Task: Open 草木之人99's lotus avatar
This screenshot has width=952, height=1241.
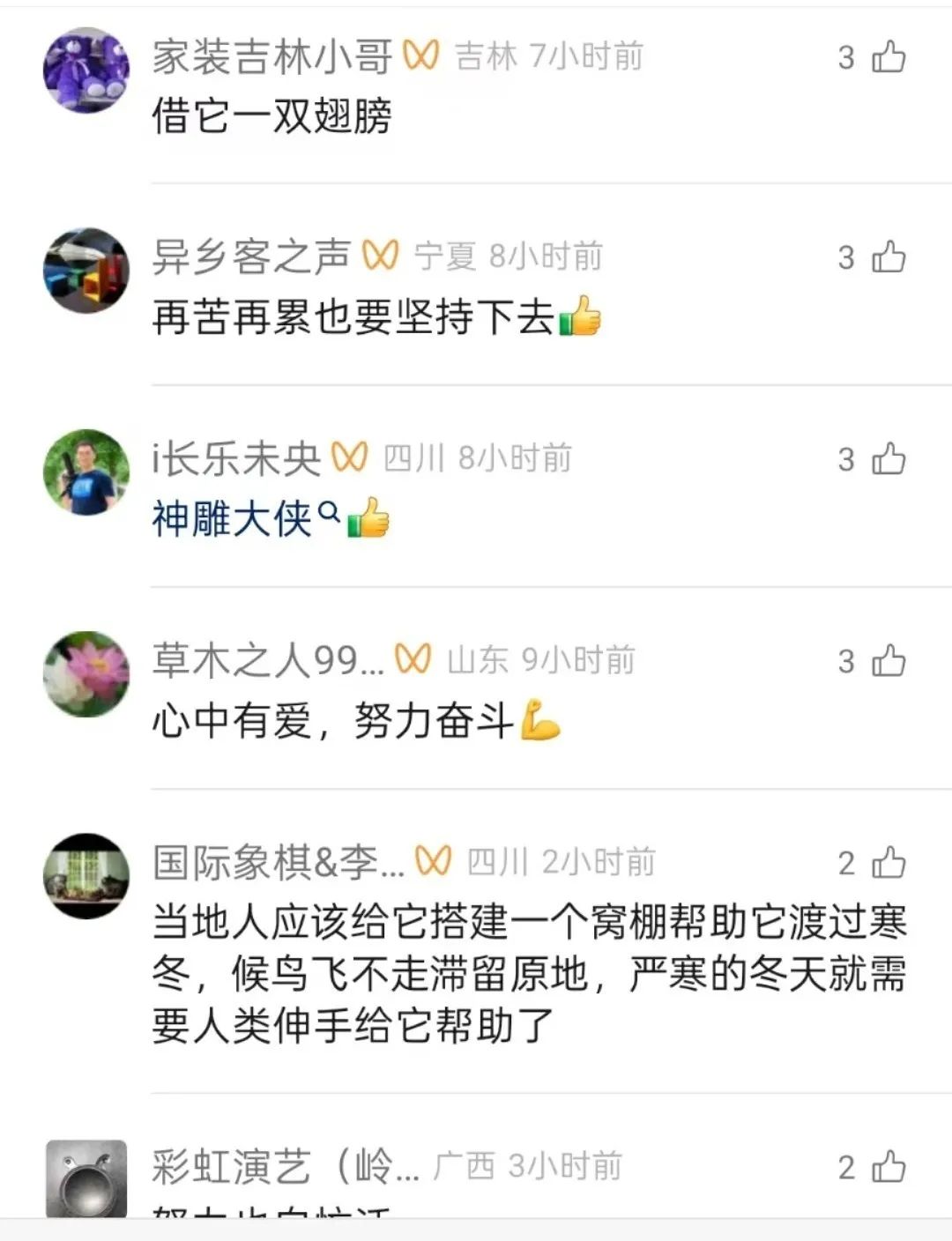Action: (x=86, y=674)
